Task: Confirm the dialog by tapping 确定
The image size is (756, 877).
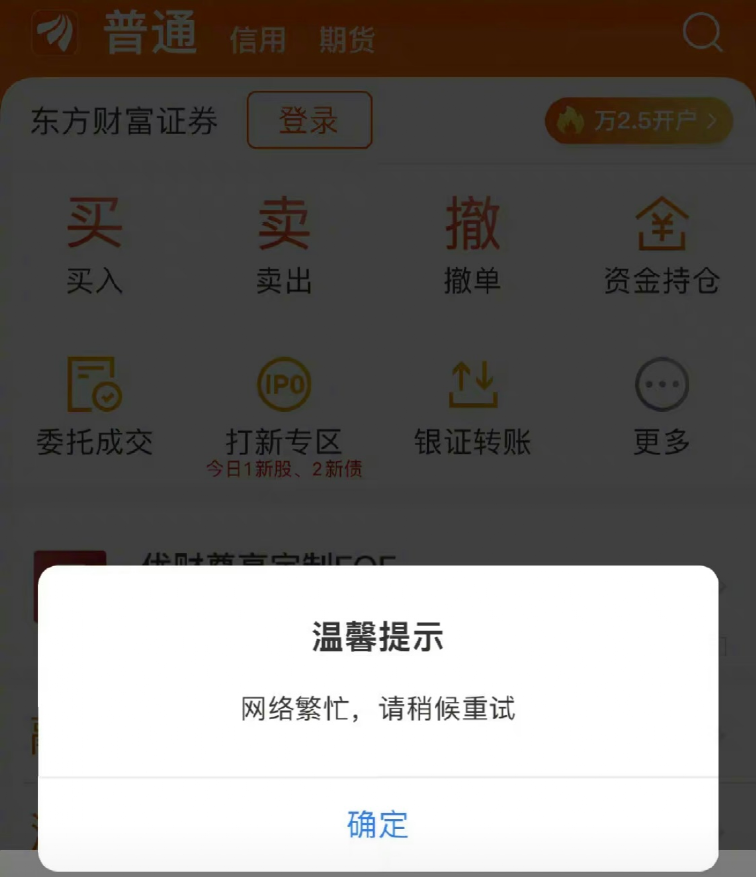Action: 377,824
